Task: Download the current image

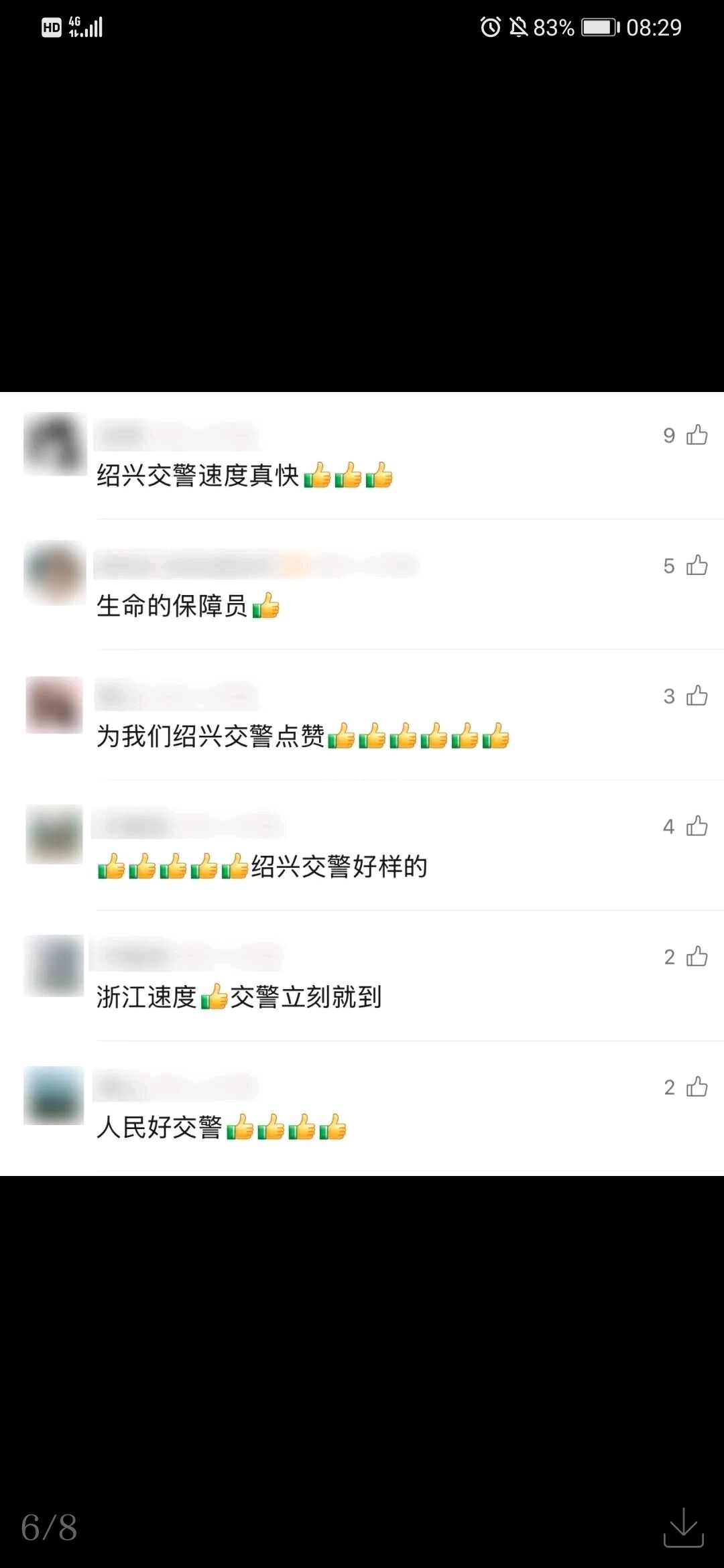Action: pyautogui.click(x=683, y=1527)
